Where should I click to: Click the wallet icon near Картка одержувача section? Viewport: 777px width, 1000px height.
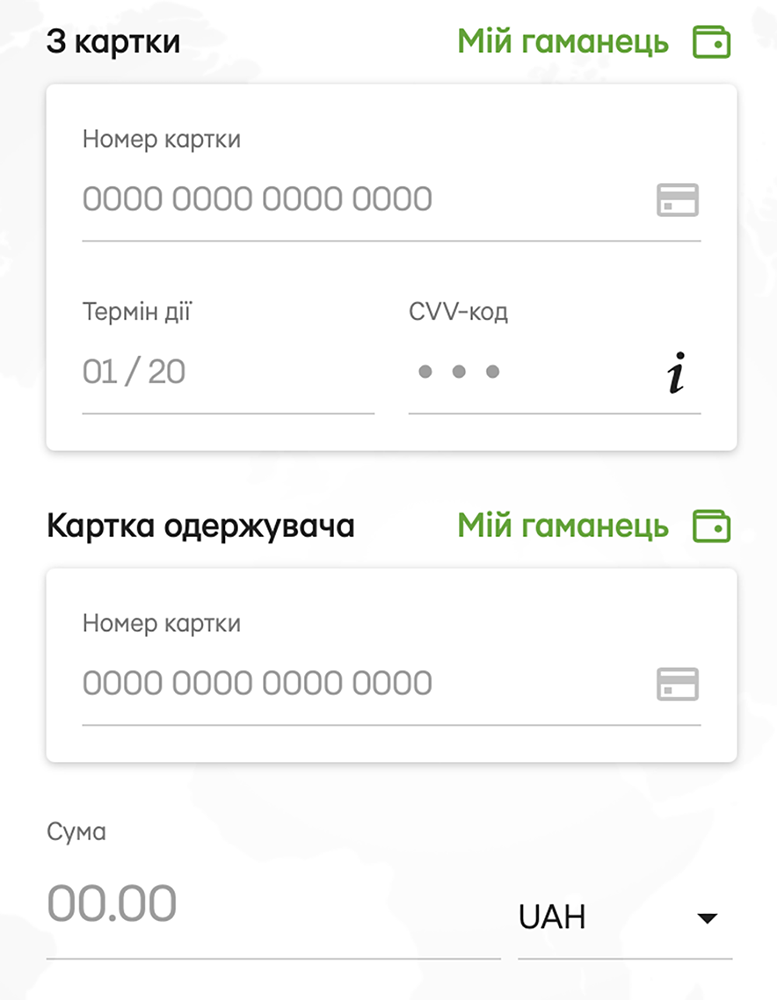click(x=714, y=525)
